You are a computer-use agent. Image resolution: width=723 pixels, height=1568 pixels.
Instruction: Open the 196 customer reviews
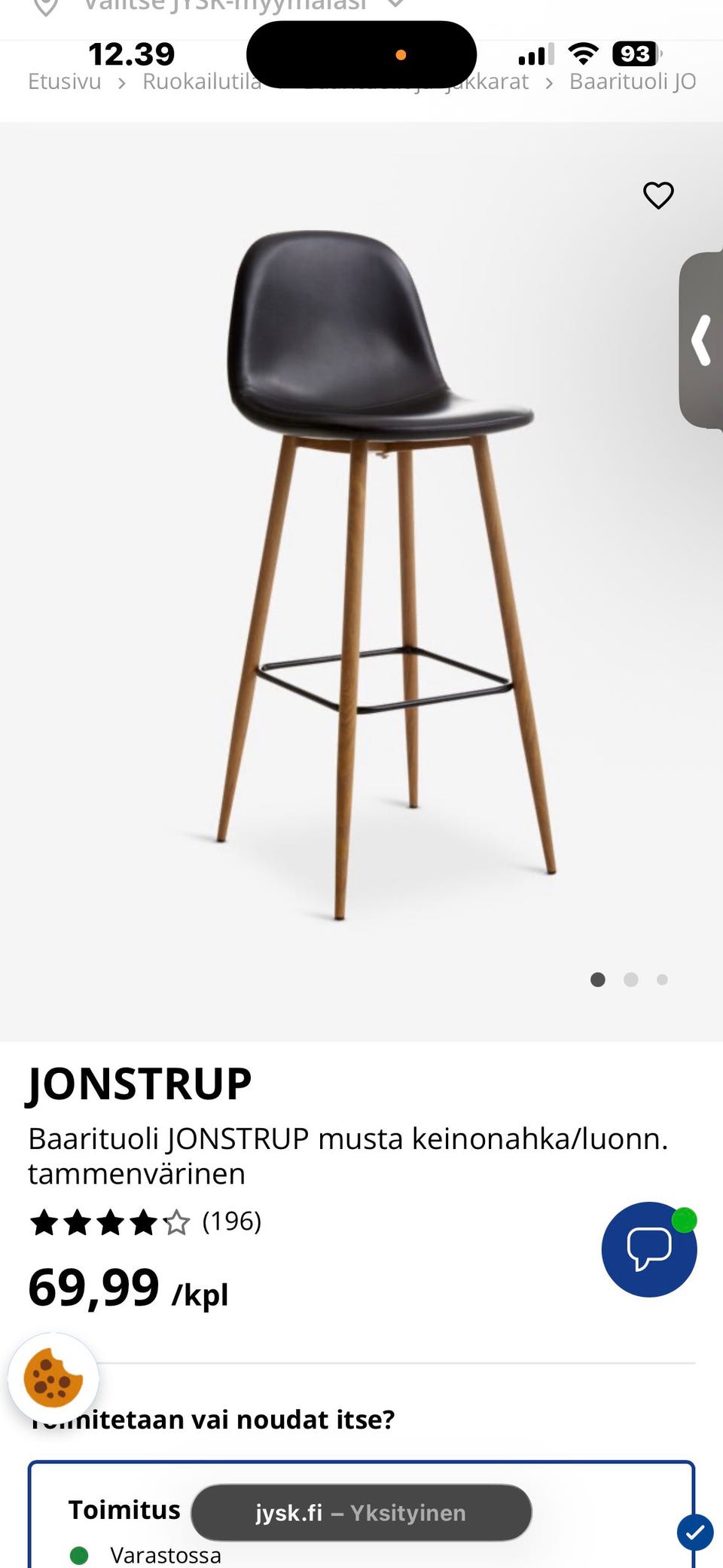[x=231, y=1221]
